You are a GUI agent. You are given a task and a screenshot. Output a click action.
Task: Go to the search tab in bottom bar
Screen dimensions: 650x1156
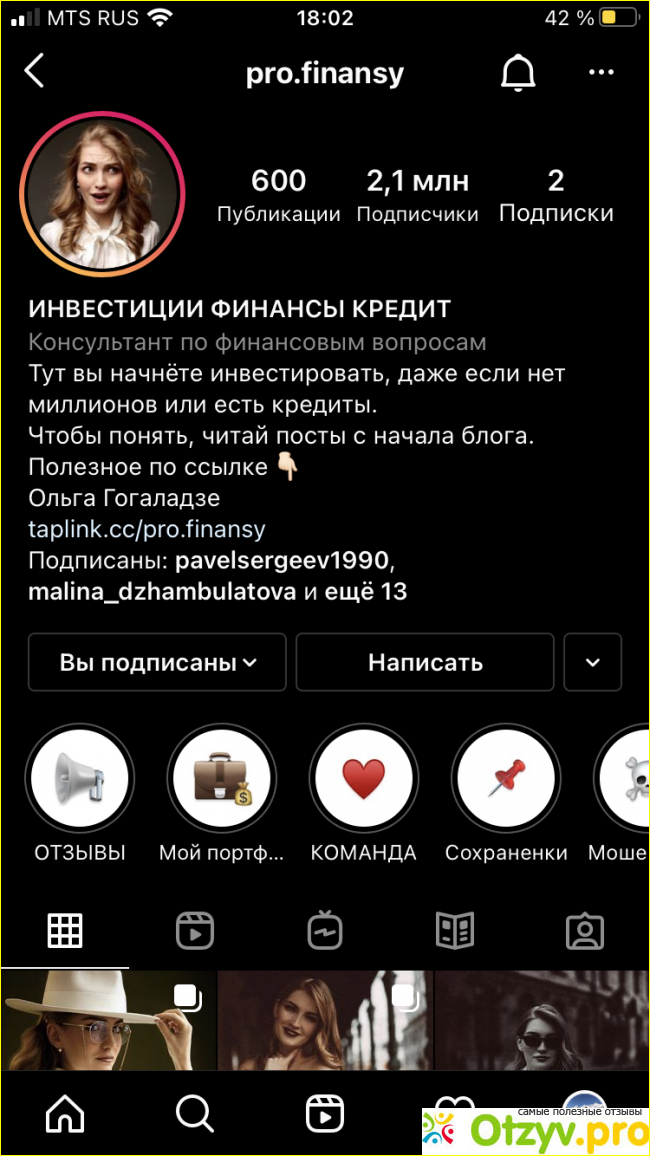tap(194, 1112)
